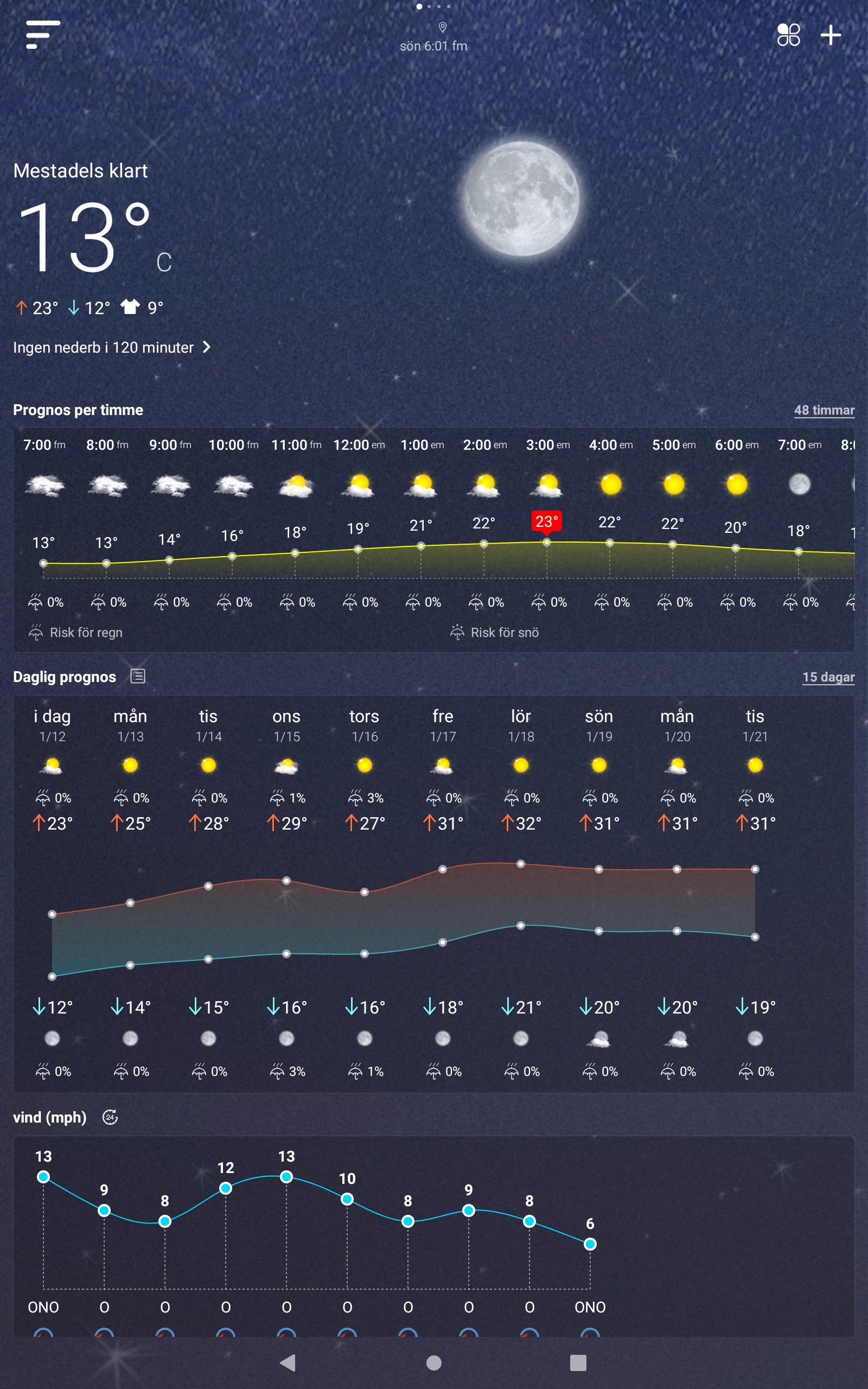Switch daily forecast to list view
Image resolution: width=868 pixels, height=1389 pixels.
coord(138,676)
